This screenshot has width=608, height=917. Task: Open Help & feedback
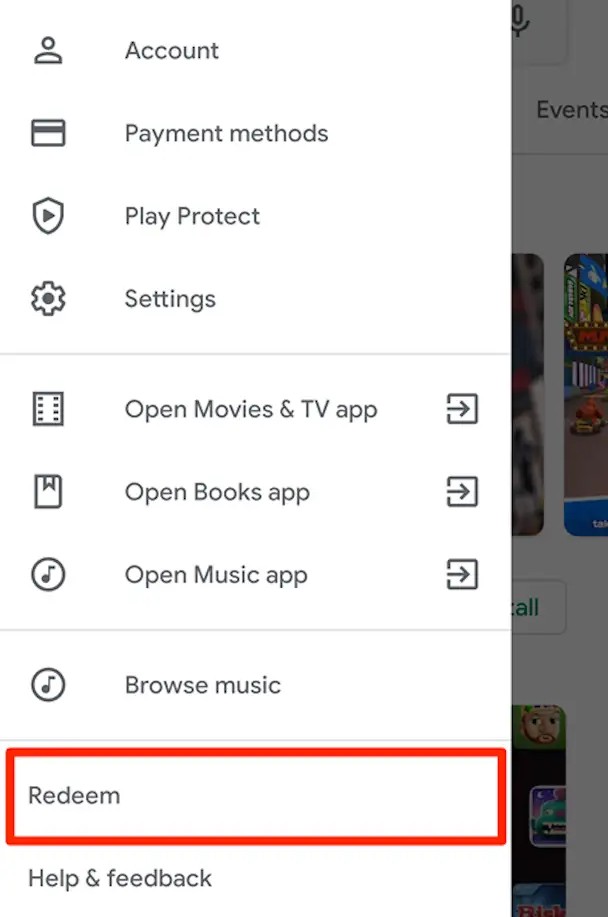click(x=120, y=879)
